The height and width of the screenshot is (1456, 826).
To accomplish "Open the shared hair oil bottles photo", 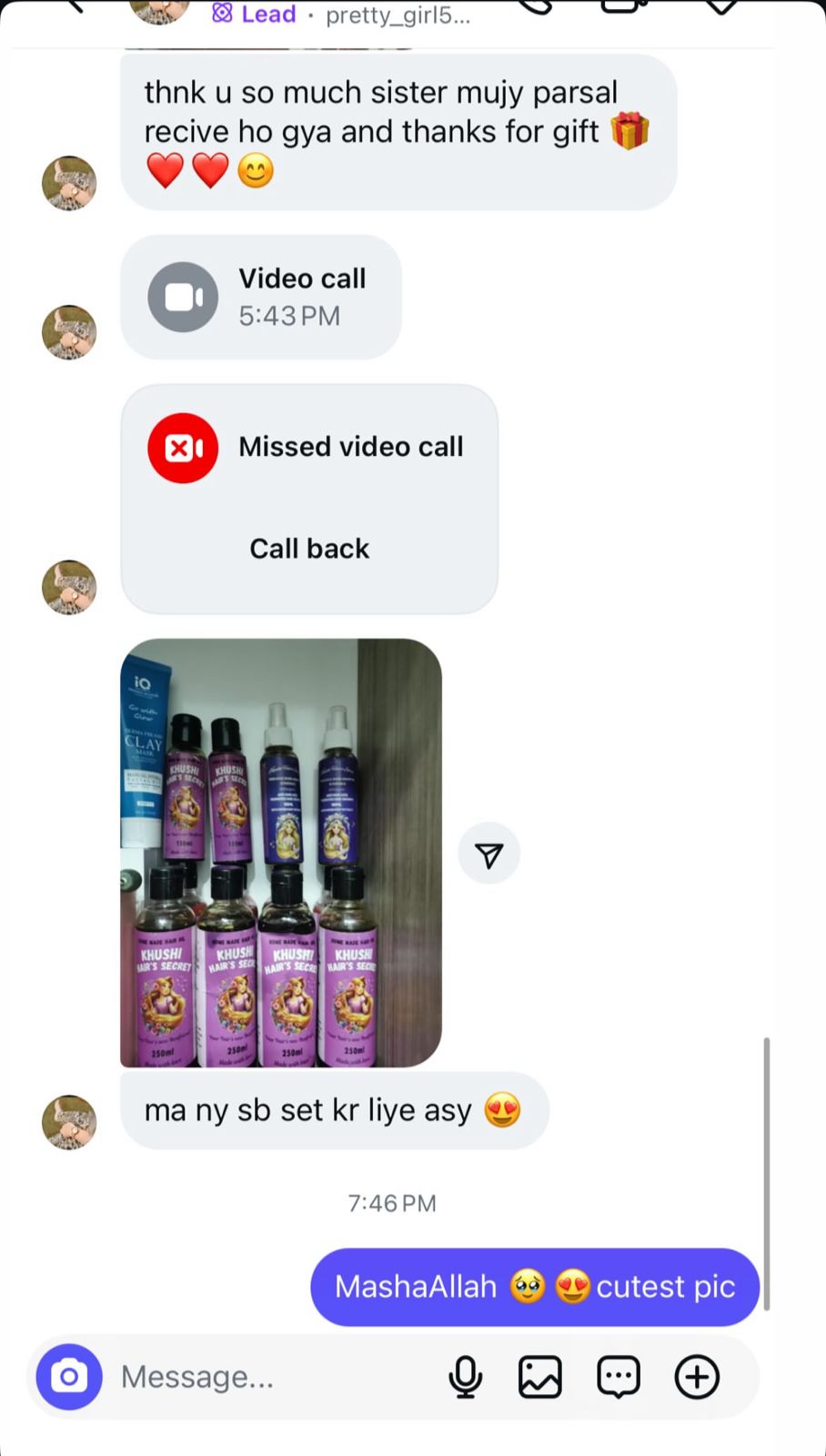I will click(x=281, y=853).
